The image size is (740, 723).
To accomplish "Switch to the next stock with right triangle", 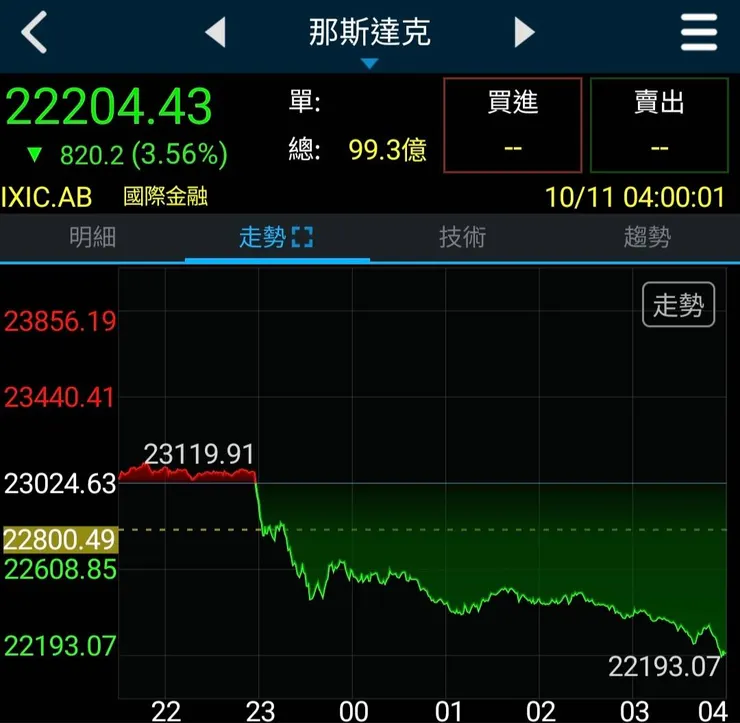I will 524,33.
